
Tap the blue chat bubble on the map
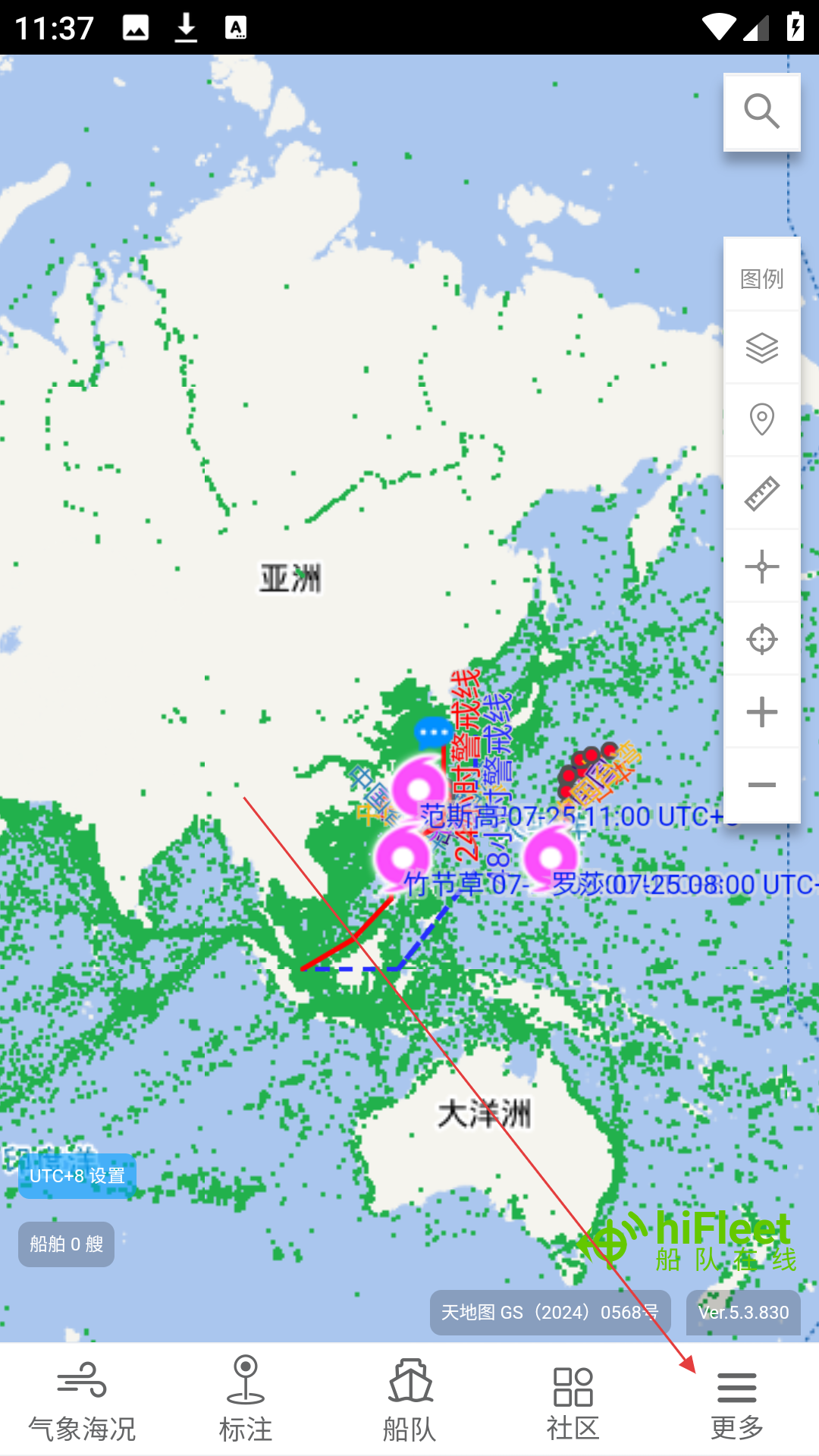[433, 733]
